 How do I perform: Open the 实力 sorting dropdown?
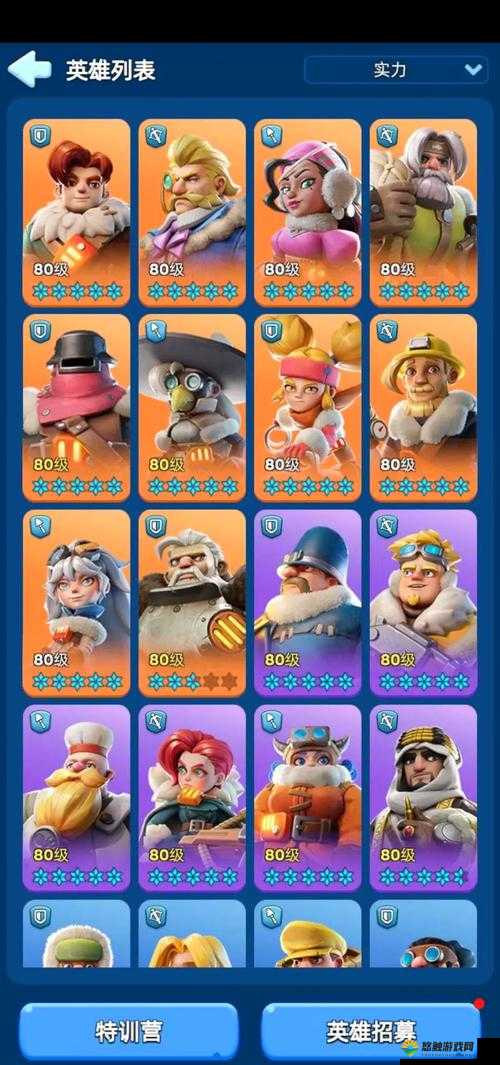coord(396,70)
